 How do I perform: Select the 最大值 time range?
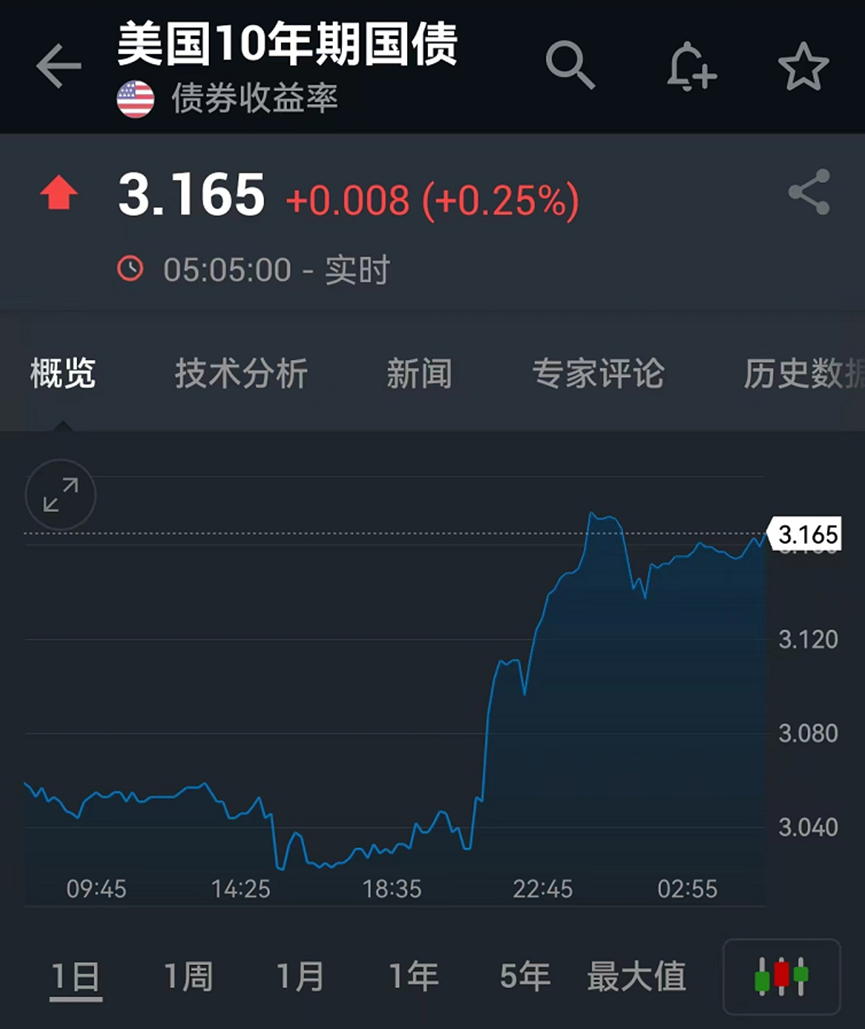636,976
